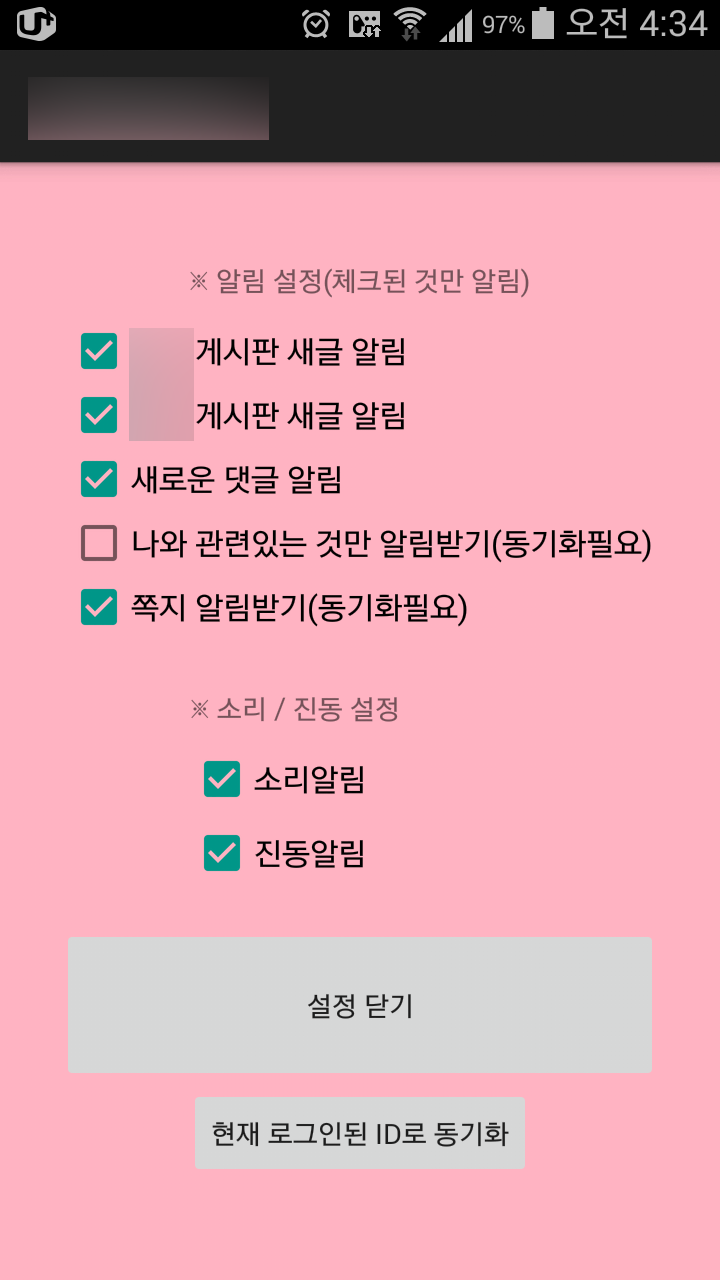
Task: Select 현재 로그인된 ID로 동기화
Action: [x=360, y=1133]
